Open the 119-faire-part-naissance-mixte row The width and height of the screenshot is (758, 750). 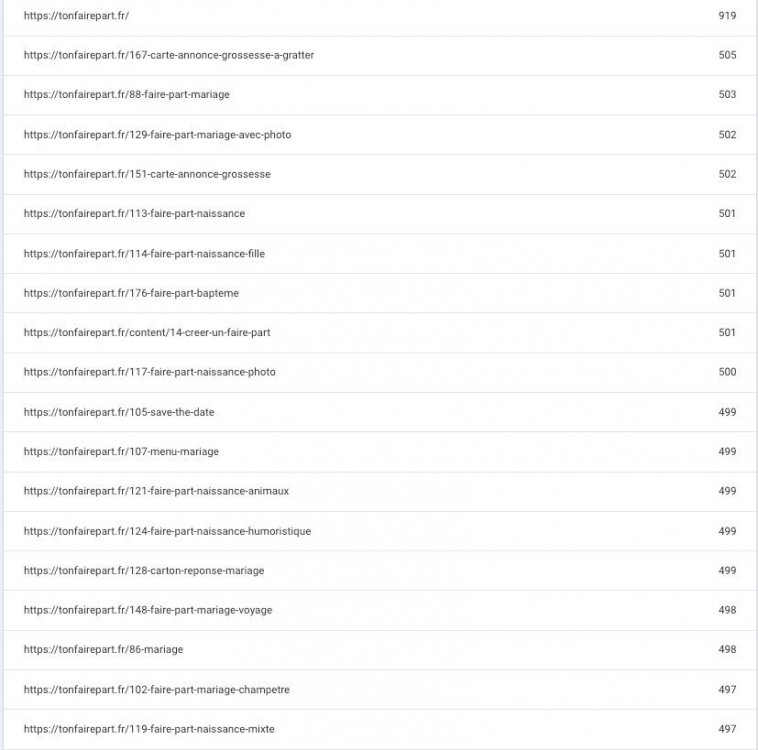[x=149, y=729]
